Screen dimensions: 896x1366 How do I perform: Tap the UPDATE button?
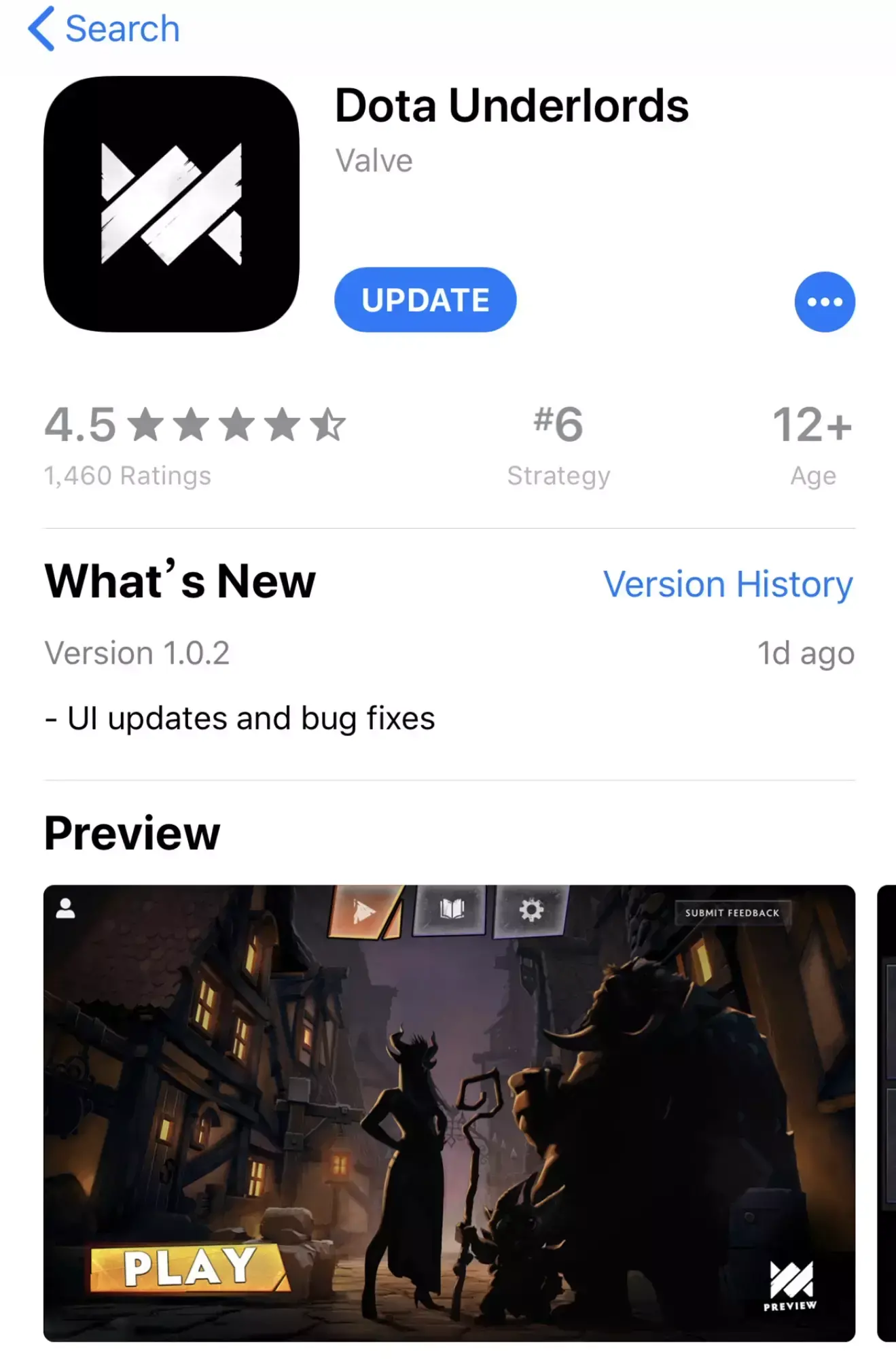(x=425, y=300)
